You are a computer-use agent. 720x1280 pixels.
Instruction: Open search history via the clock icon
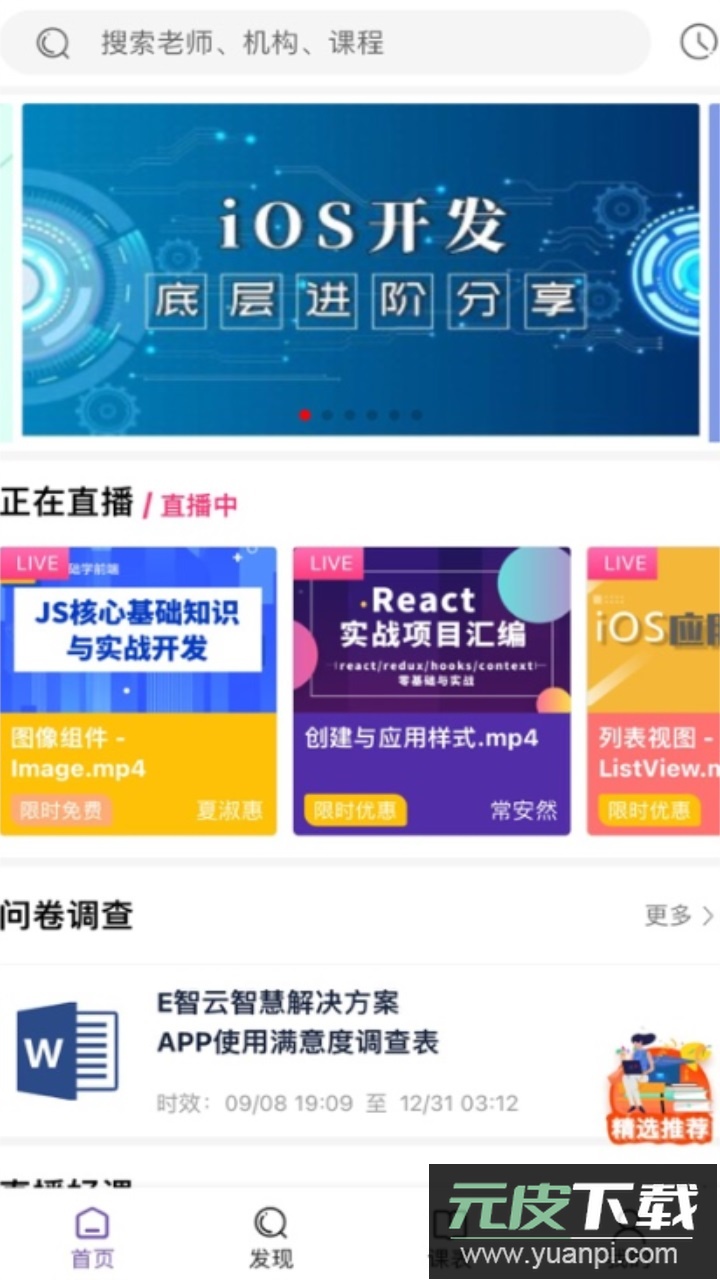(697, 44)
